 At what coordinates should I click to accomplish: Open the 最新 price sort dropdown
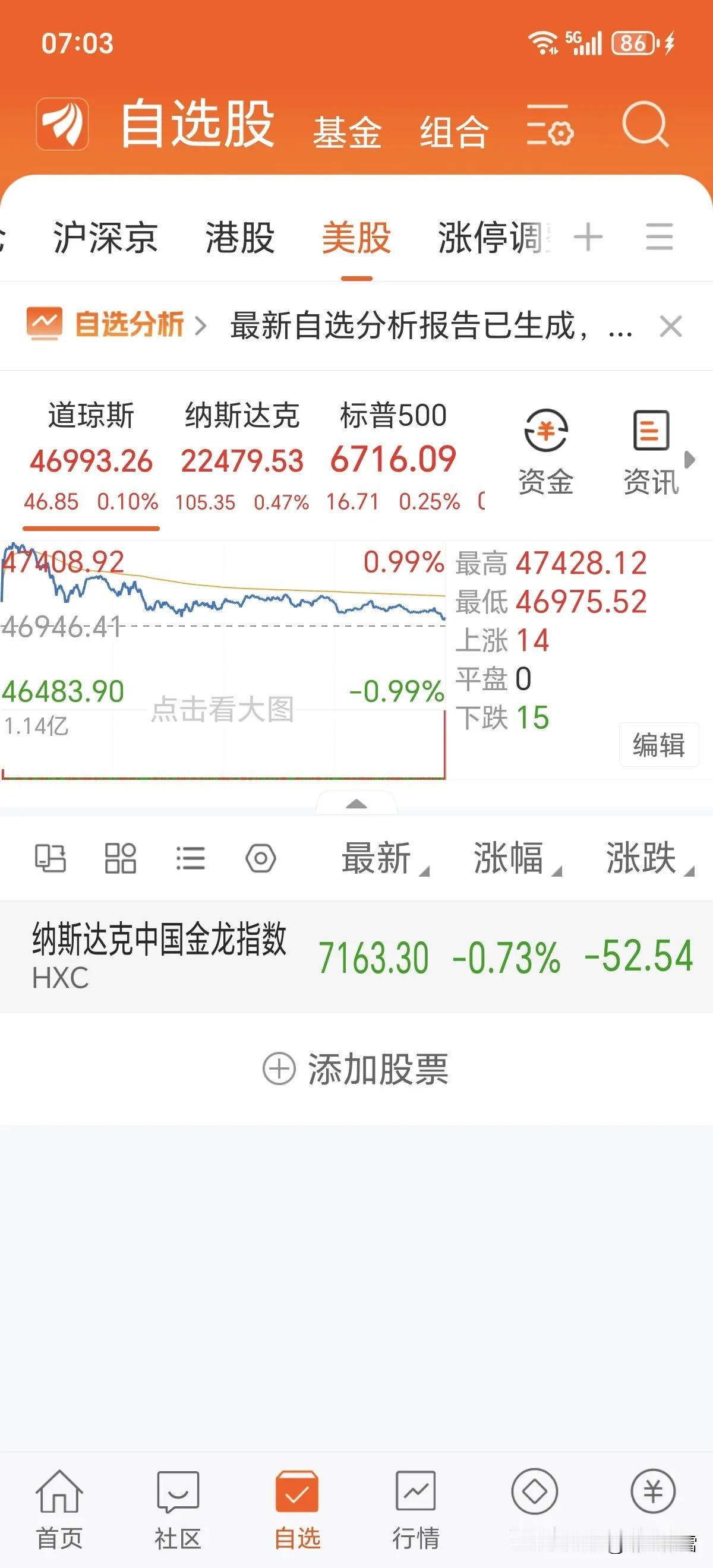point(384,860)
